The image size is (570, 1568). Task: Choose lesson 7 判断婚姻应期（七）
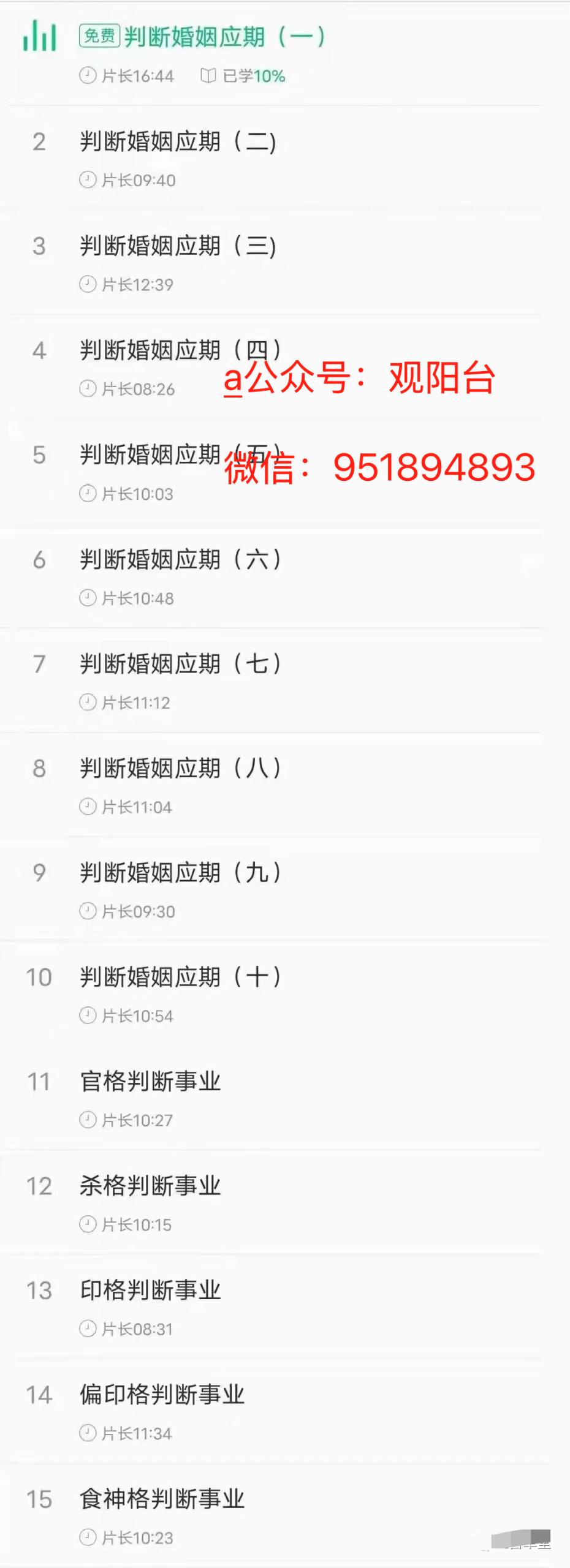click(x=180, y=665)
